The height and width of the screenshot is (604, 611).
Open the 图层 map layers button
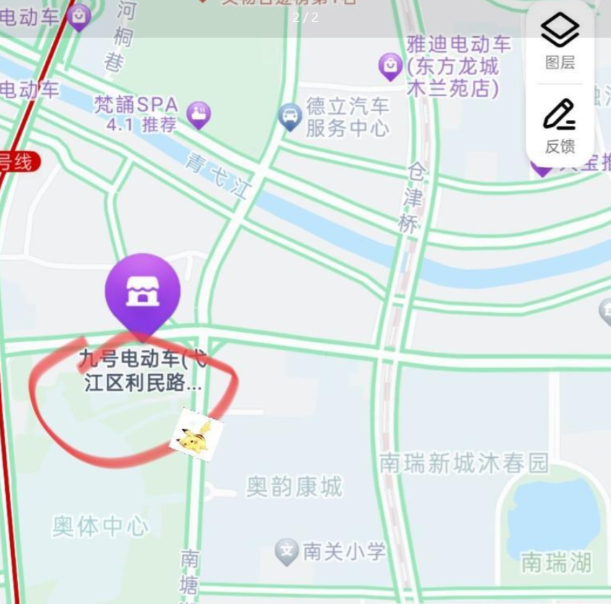coord(560,41)
